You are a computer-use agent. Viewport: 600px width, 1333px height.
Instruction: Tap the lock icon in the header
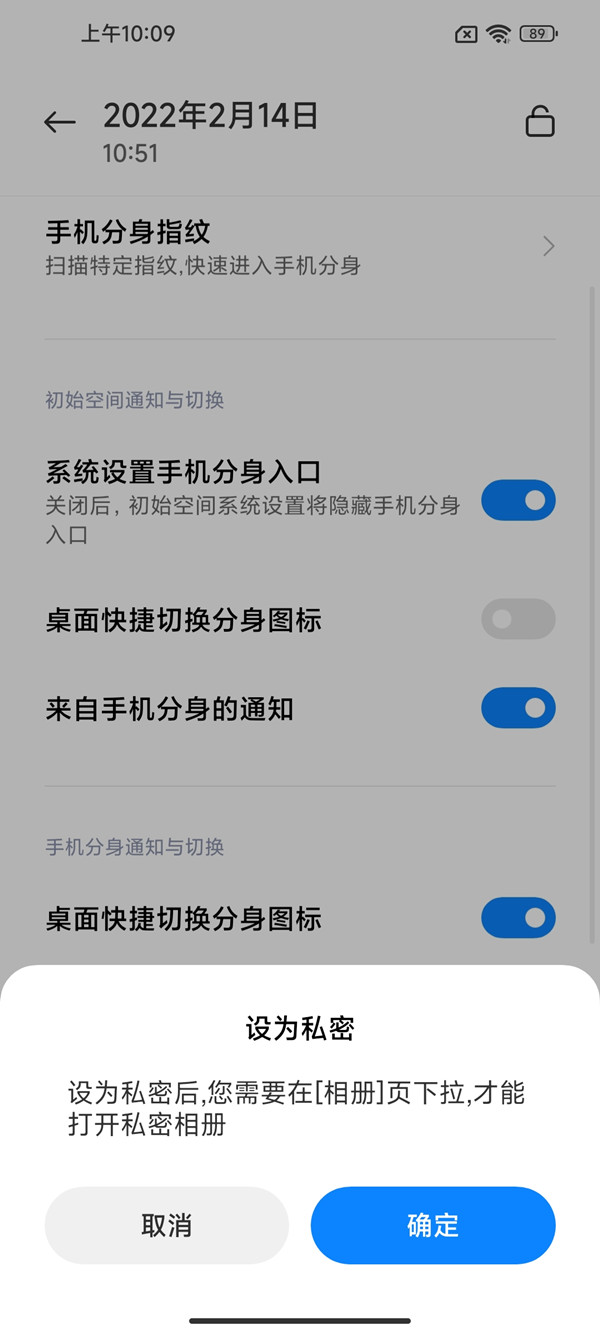(x=540, y=122)
